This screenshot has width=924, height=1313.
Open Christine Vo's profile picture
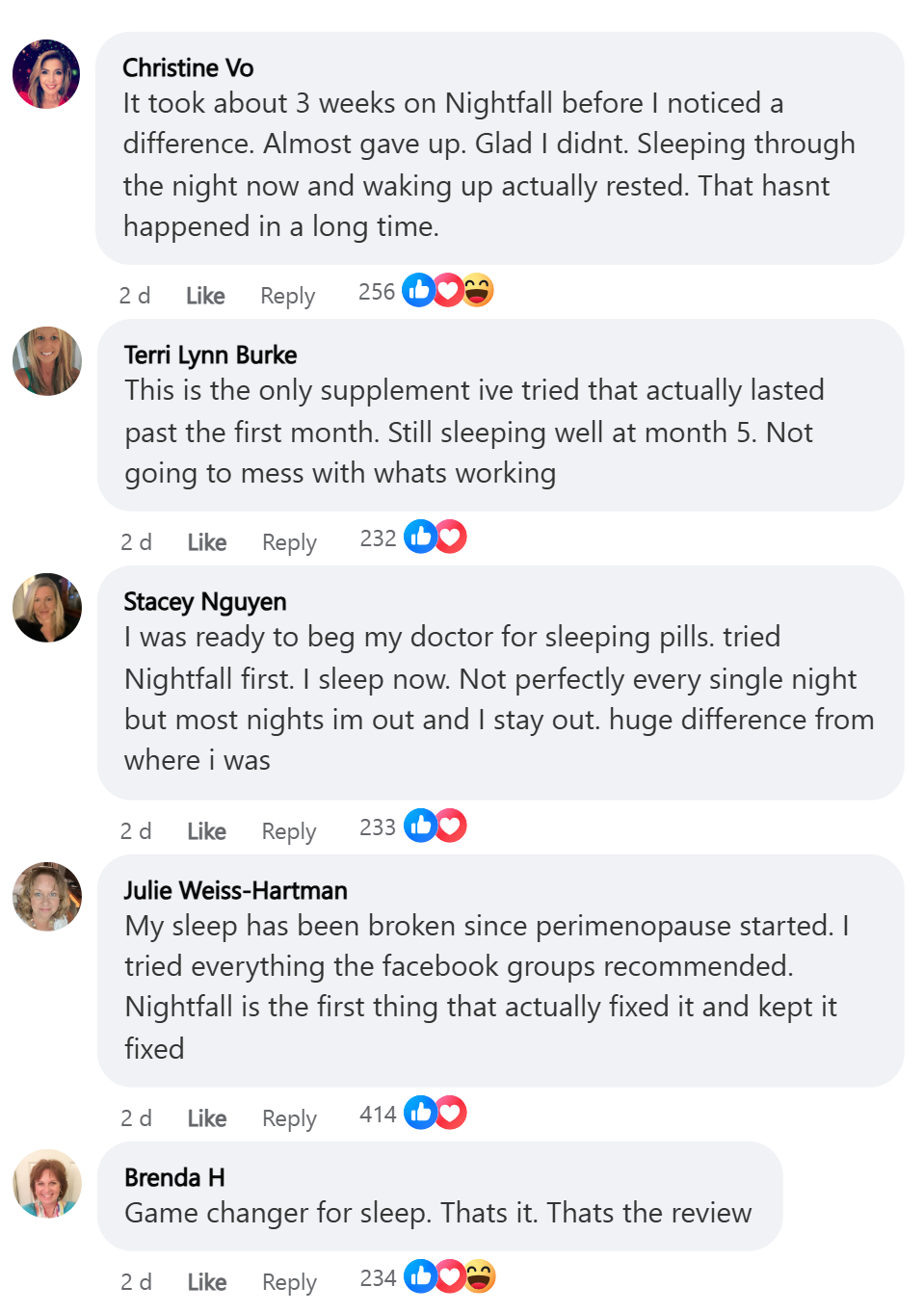point(46,74)
